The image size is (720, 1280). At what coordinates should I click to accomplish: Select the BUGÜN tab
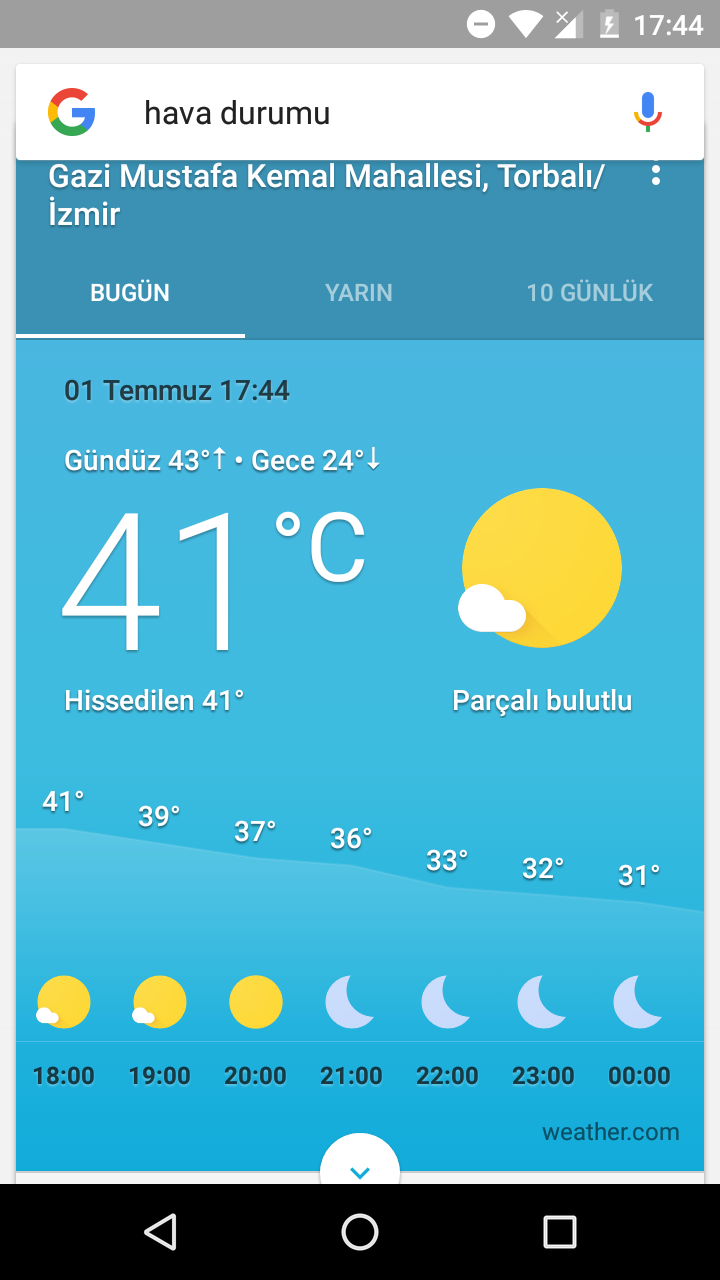tap(130, 293)
